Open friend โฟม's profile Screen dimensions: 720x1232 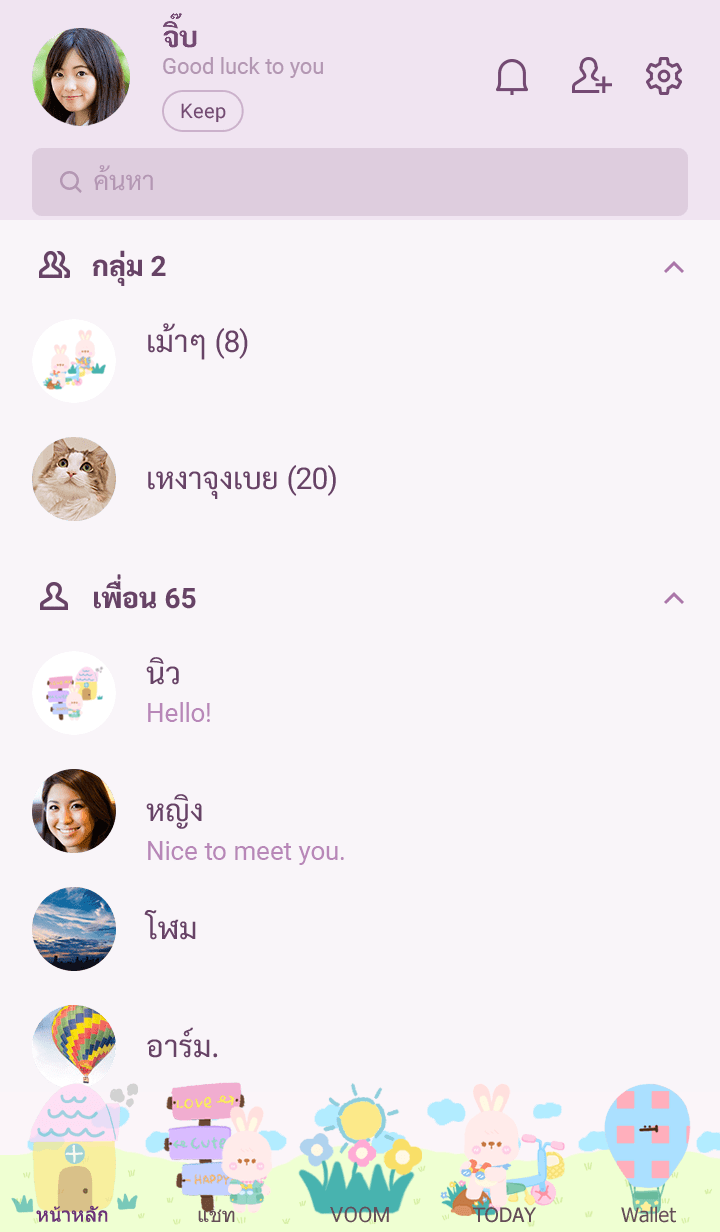point(172,929)
